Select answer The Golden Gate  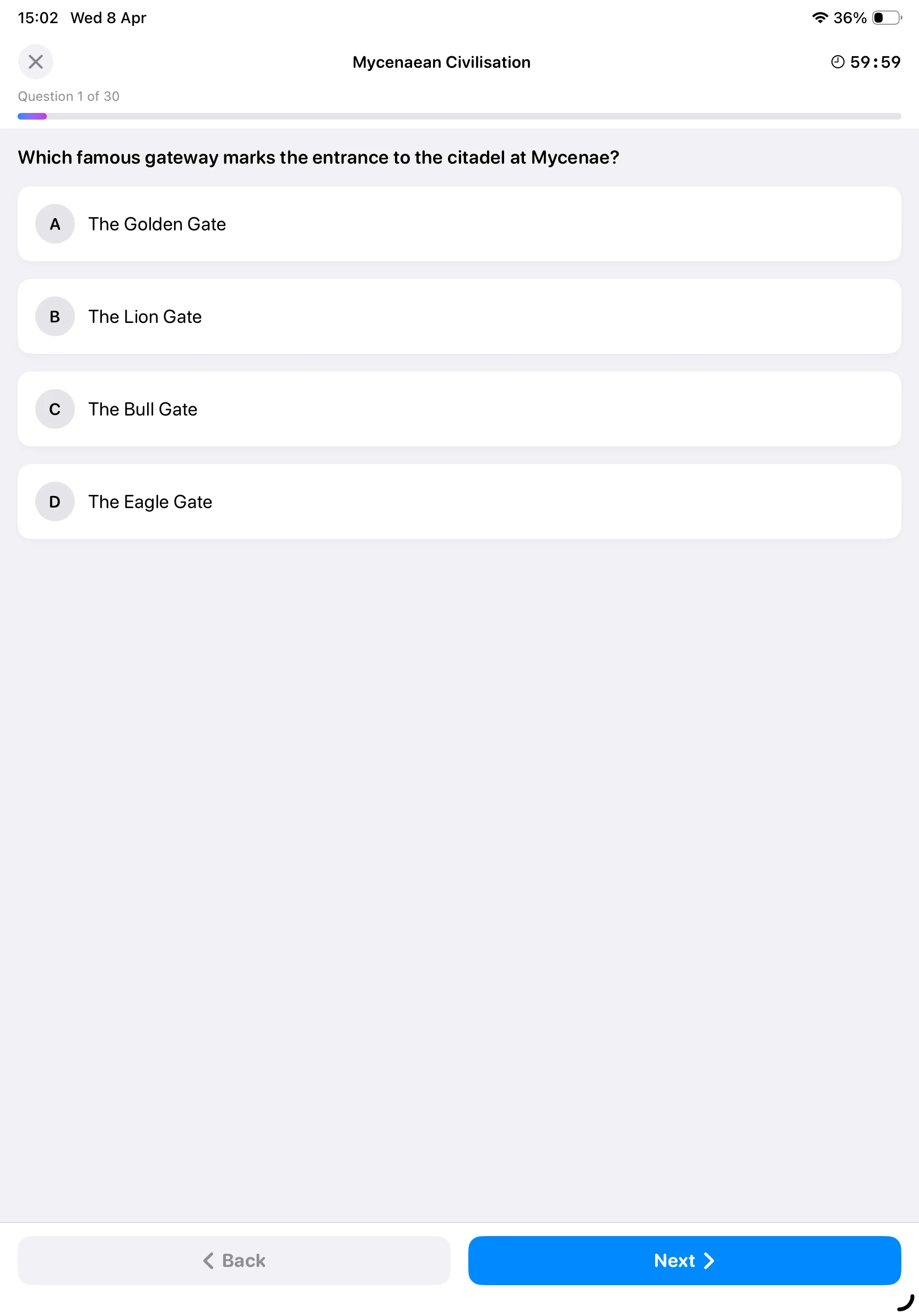click(458, 224)
